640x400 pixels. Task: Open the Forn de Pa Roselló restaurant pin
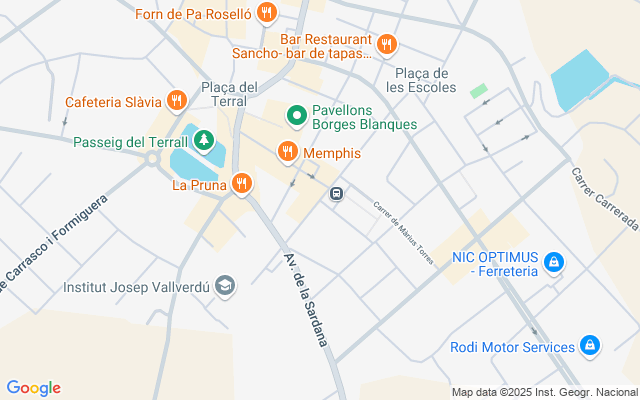pos(267,13)
